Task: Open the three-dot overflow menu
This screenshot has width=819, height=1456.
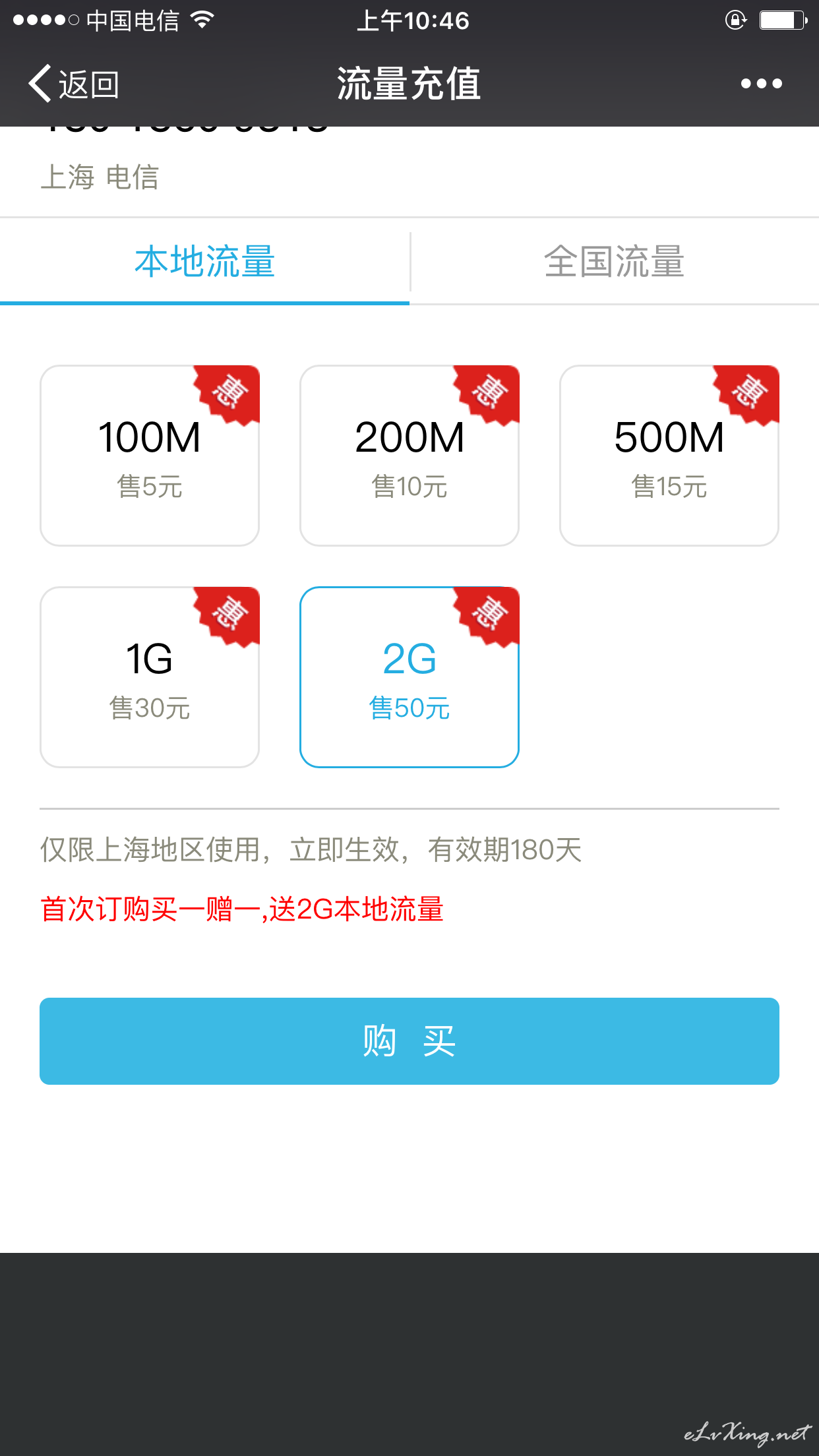Action: pos(761,84)
